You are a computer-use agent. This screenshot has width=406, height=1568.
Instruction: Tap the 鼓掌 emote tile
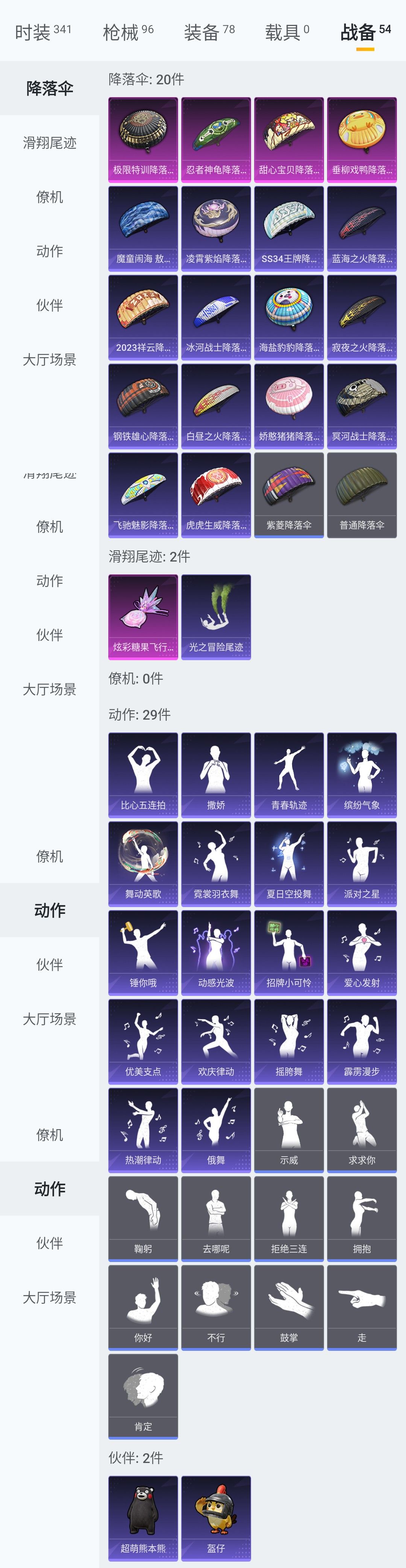click(x=289, y=1308)
